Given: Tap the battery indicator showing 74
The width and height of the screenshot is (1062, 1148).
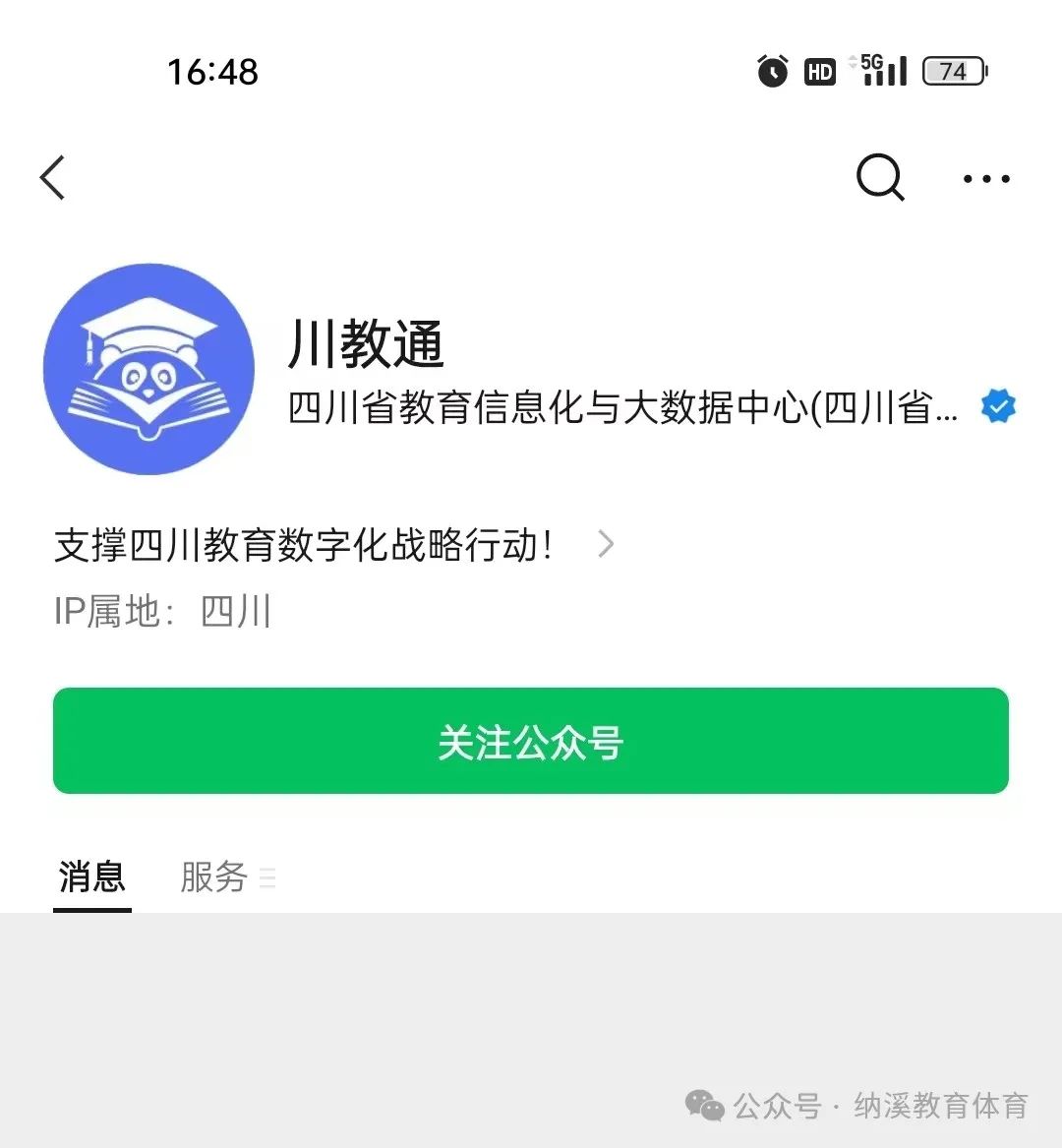Looking at the screenshot, I should [x=952, y=71].
